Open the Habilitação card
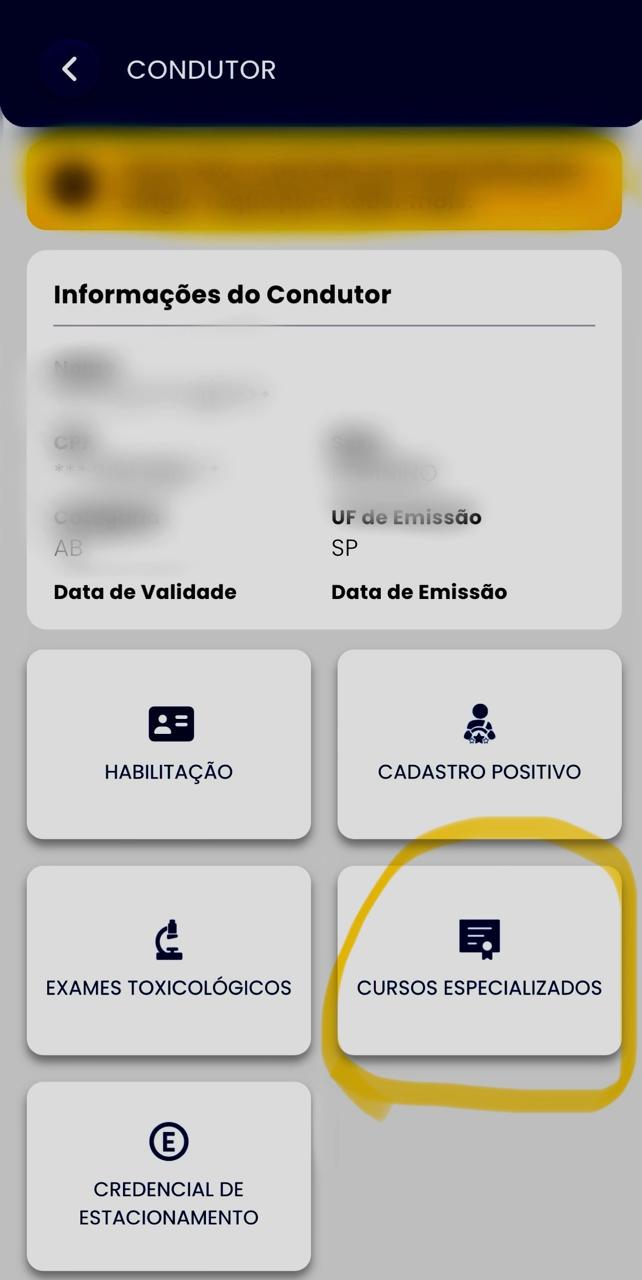The image size is (642, 1280). tap(168, 744)
